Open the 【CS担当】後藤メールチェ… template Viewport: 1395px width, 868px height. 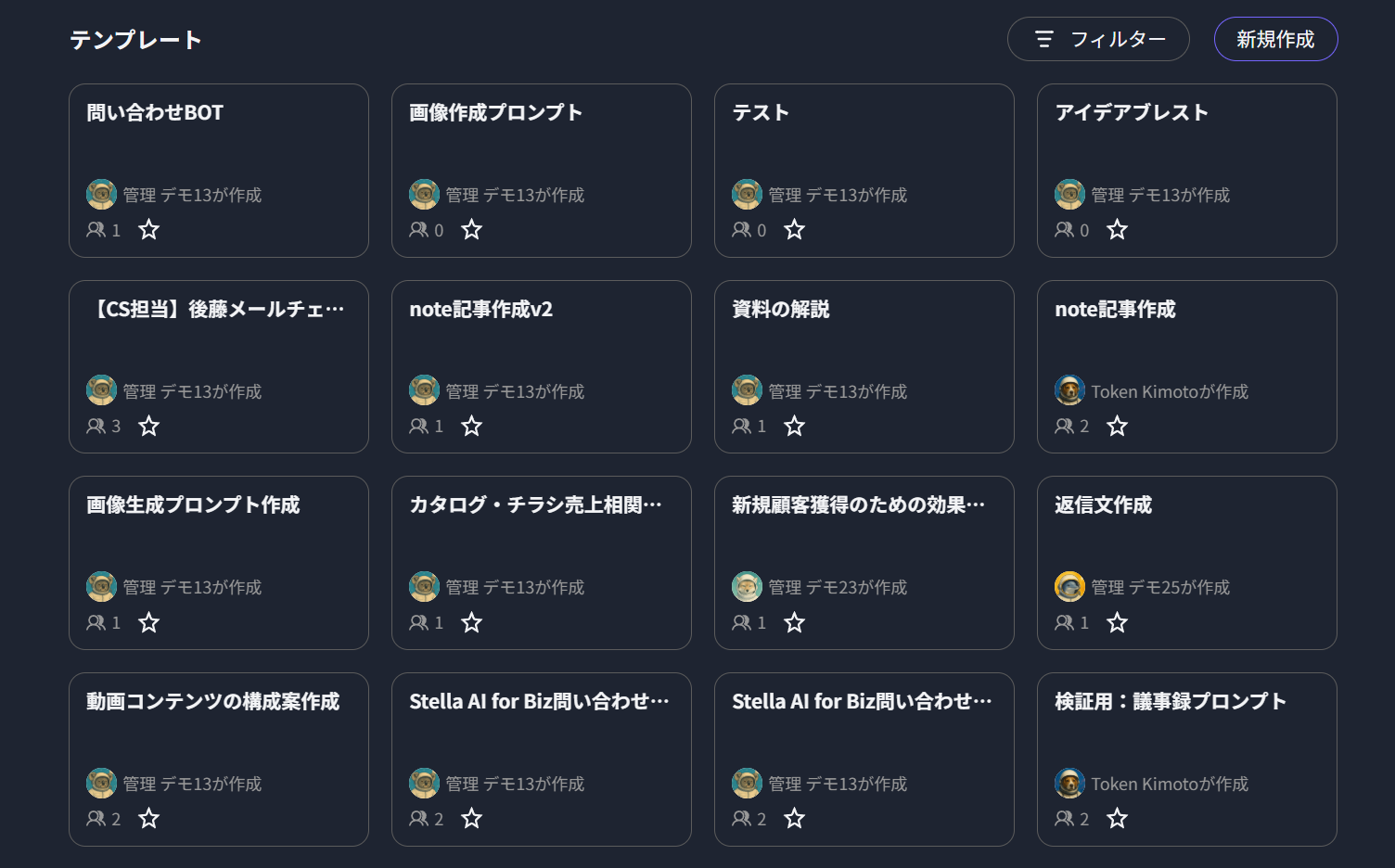tap(219, 366)
